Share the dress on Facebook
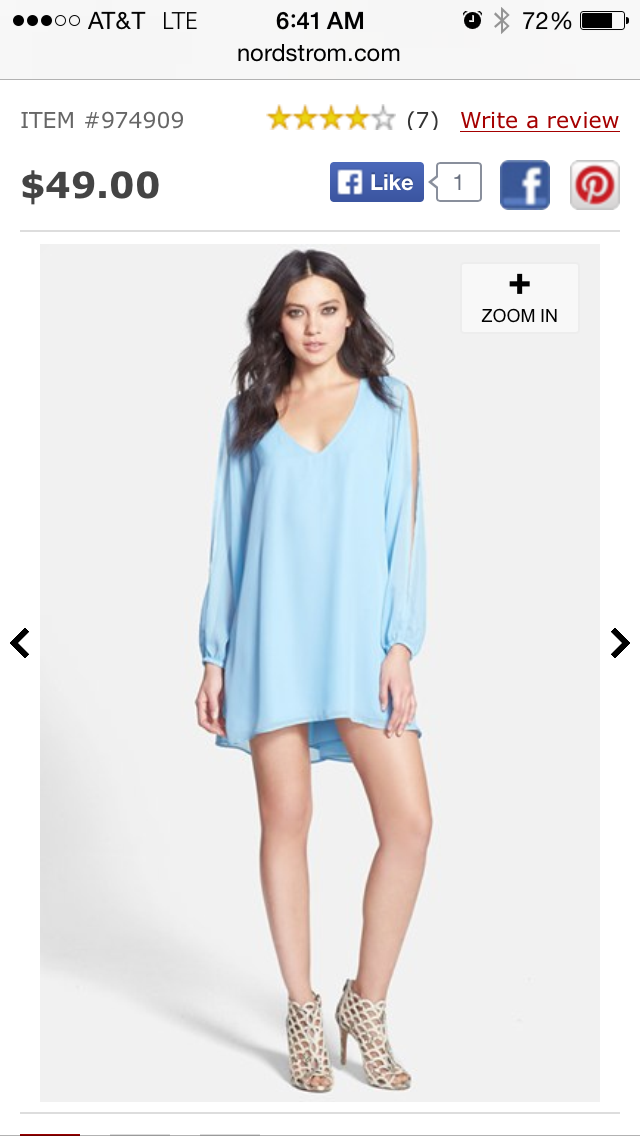This screenshot has width=640, height=1136. point(525,184)
